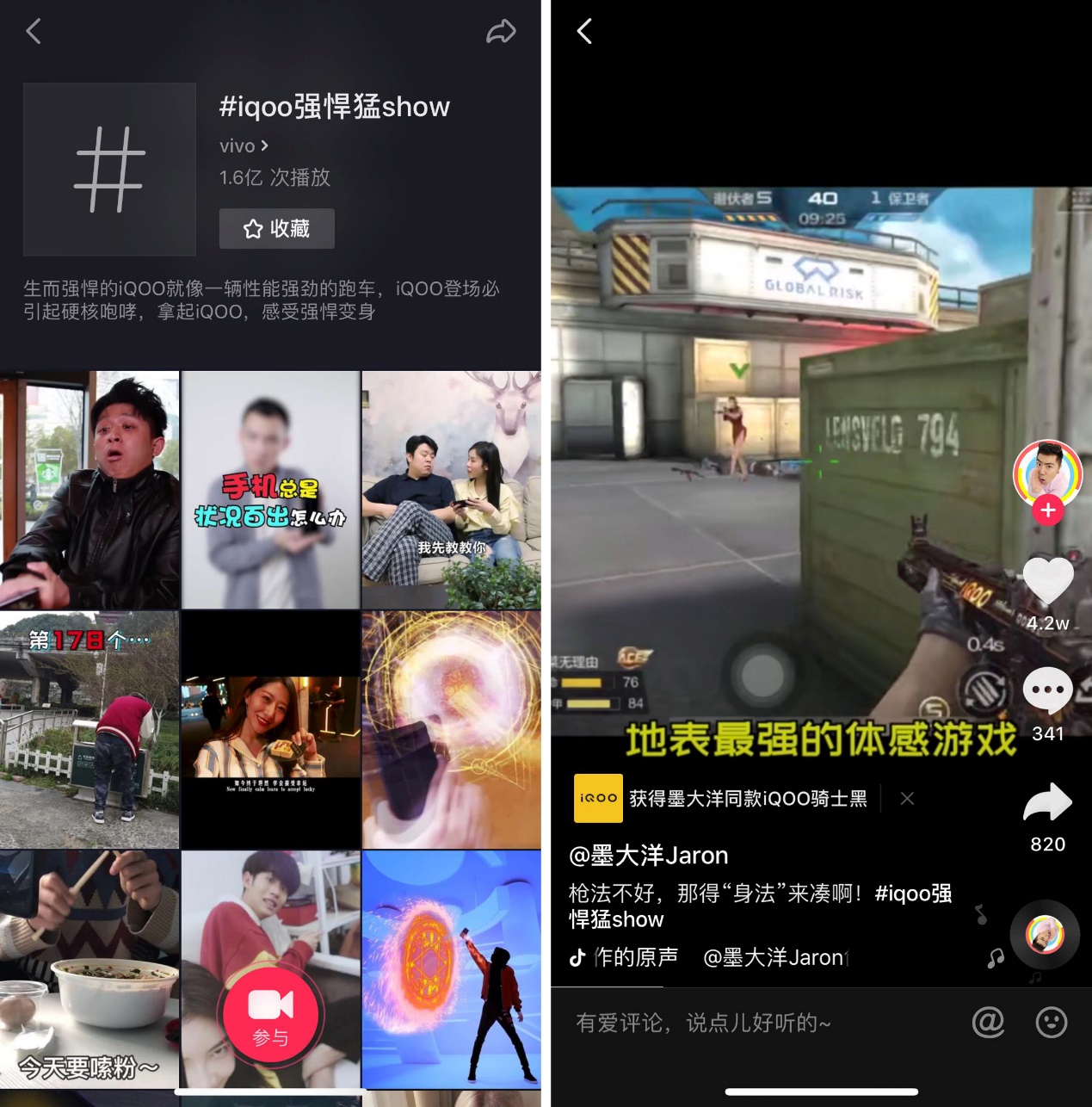This screenshot has height=1107, width=1092.
Task: Open the @墨大洋Jaron profile name
Action: (649, 855)
